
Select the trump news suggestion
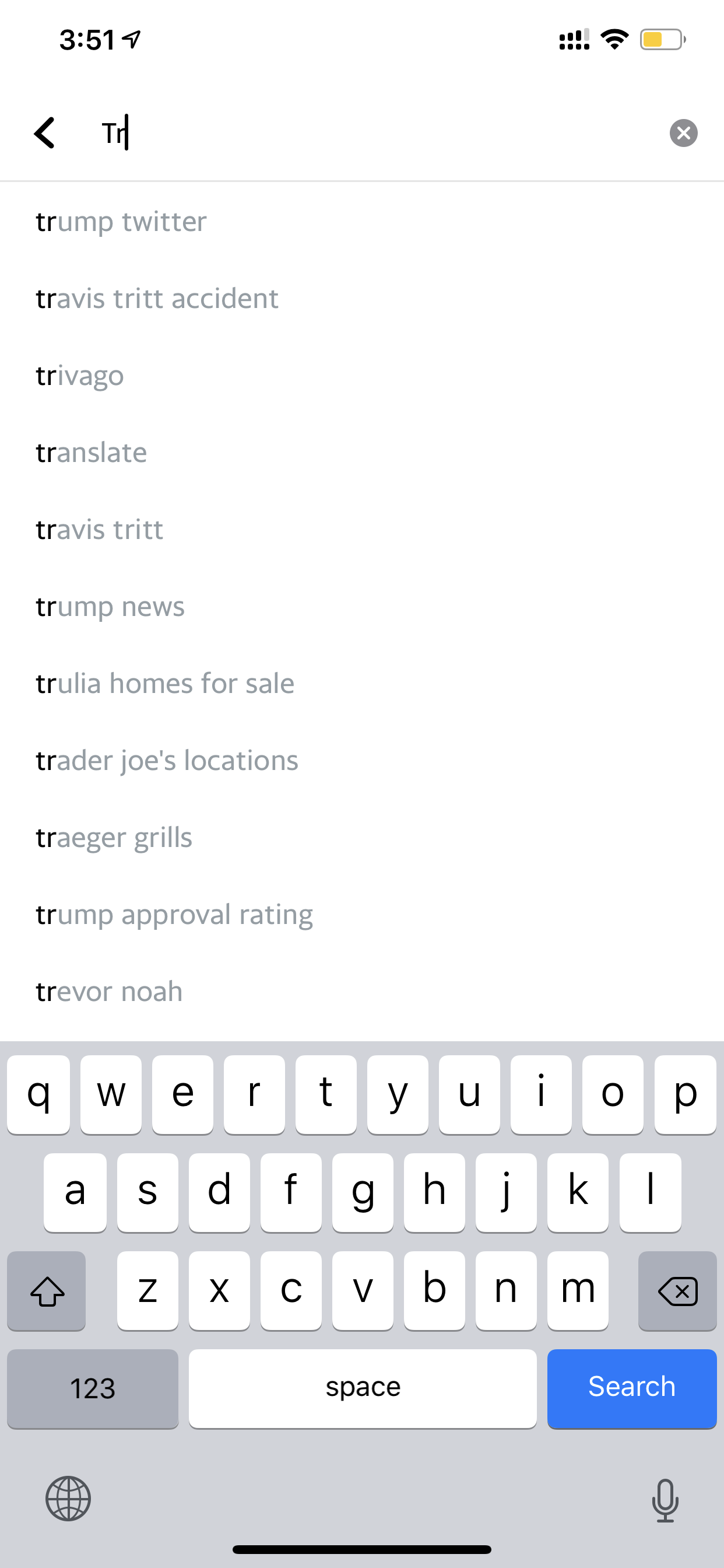(362, 606)
